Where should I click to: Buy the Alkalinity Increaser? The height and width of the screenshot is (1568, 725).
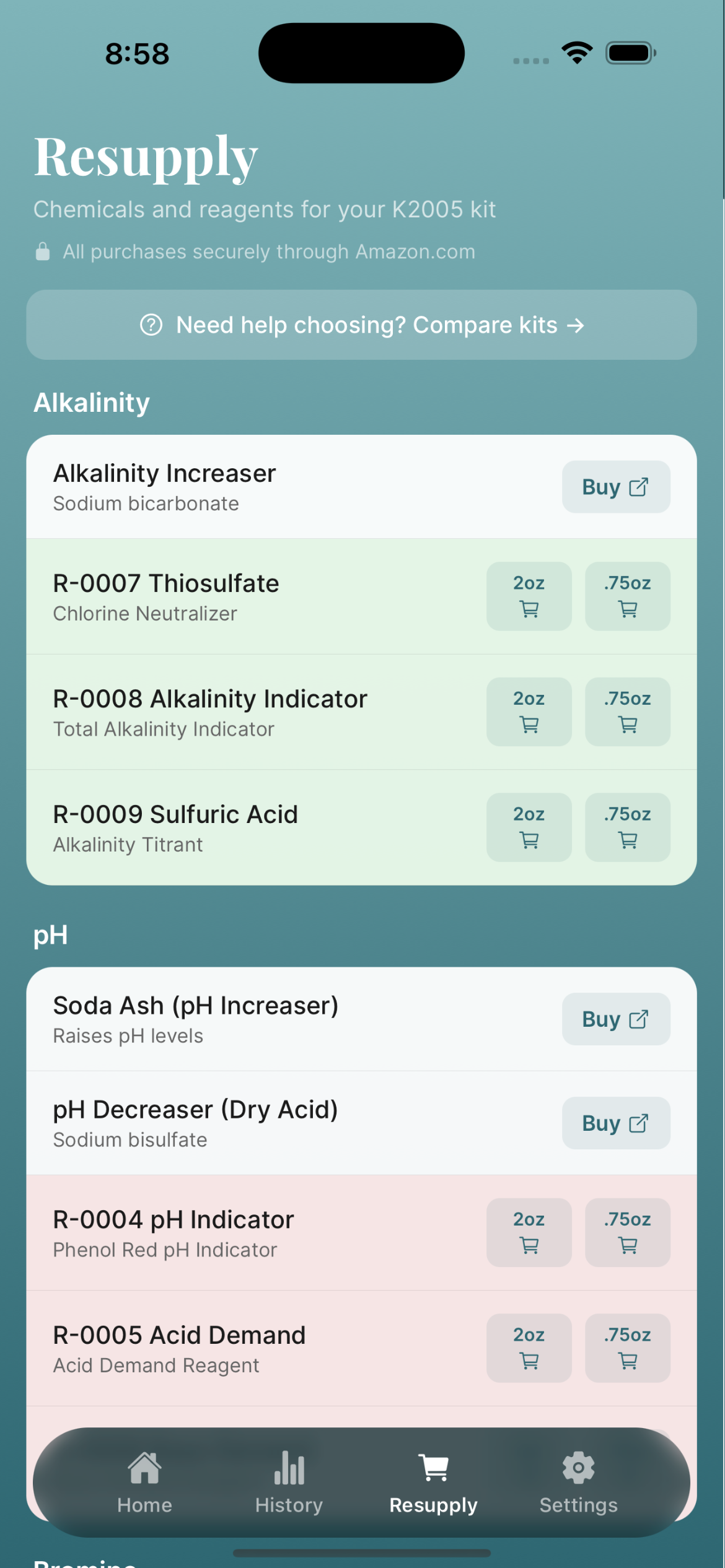615,487
